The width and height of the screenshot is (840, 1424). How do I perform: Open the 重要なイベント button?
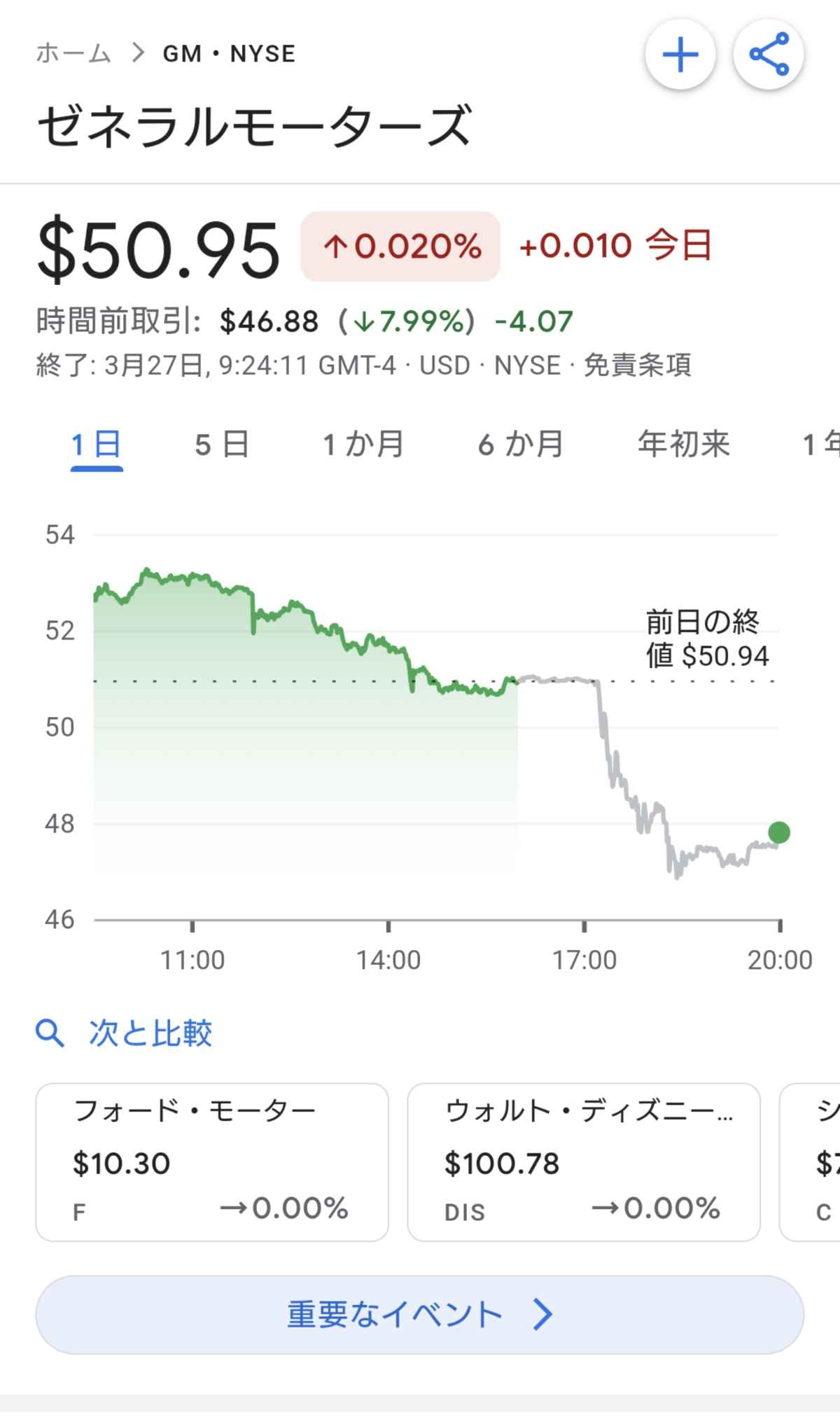[x=420, y=1315]
